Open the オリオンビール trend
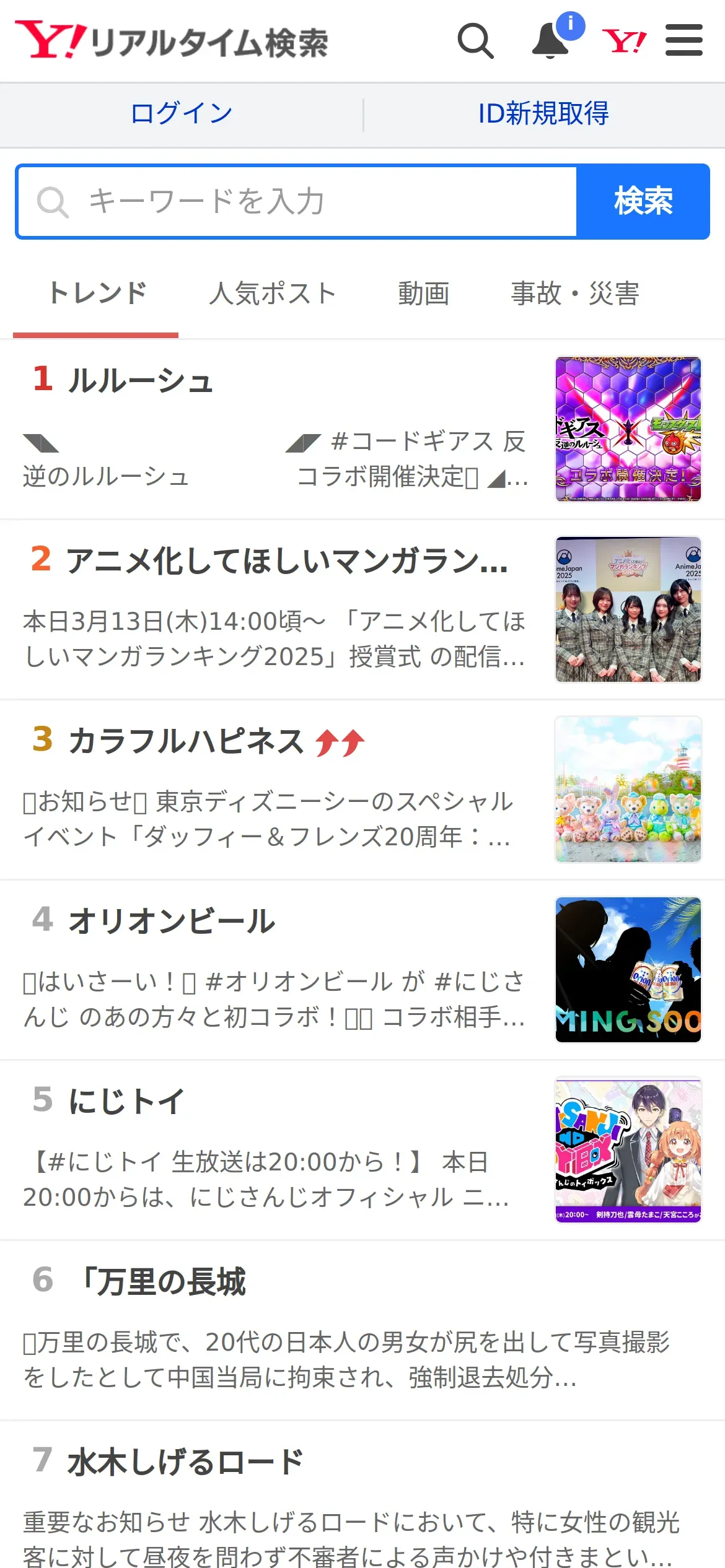This screenshot has height=1568, width=725. 172,921
